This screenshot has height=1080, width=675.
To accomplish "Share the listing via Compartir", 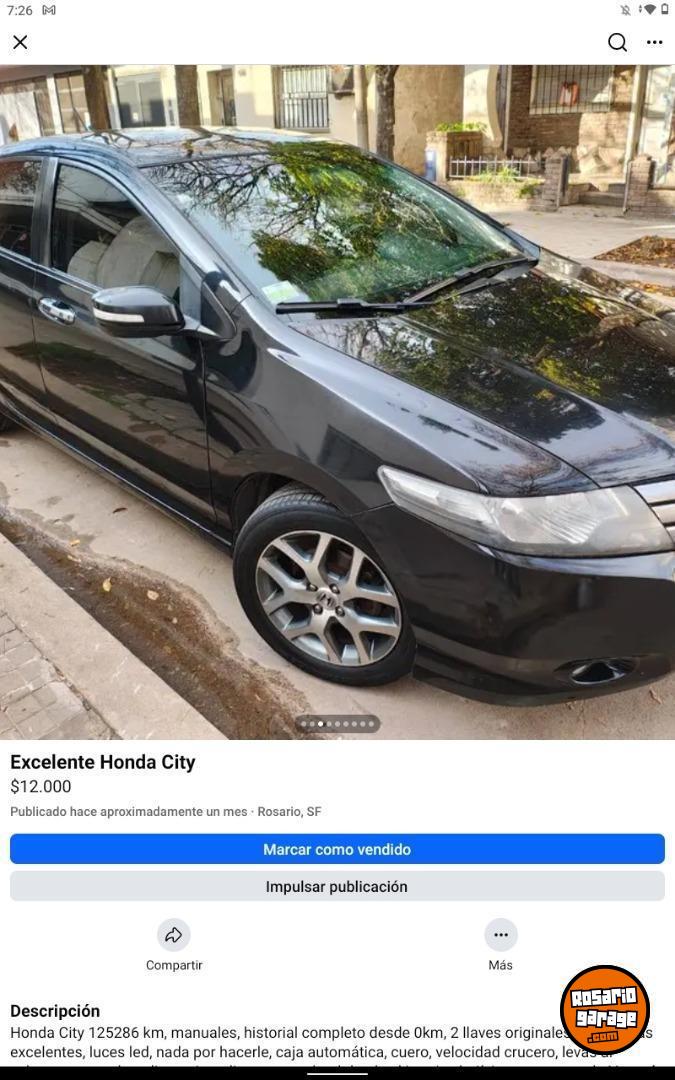I will (x=174, y=945).
